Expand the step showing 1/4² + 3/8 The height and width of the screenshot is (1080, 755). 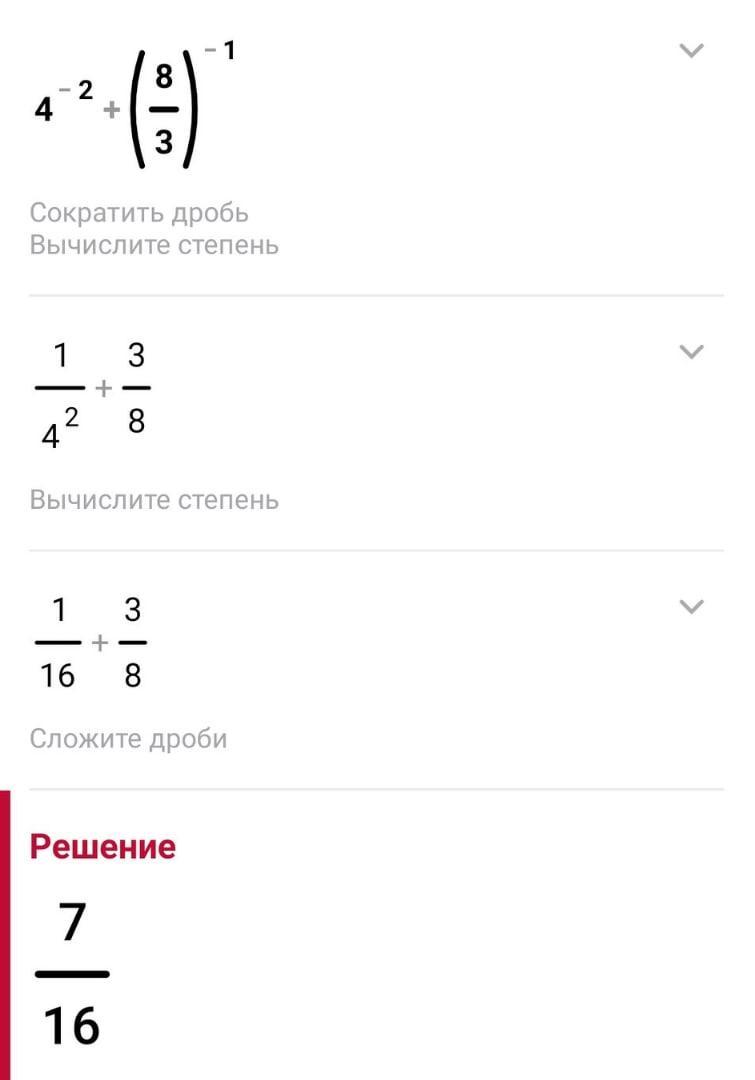[691, 352]
